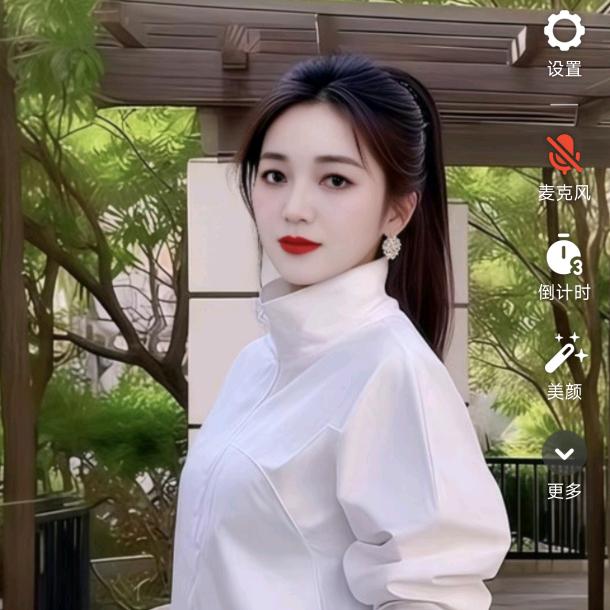Open the 倒计时 countdown timer
610x610 pixels.
pos(564,255)
